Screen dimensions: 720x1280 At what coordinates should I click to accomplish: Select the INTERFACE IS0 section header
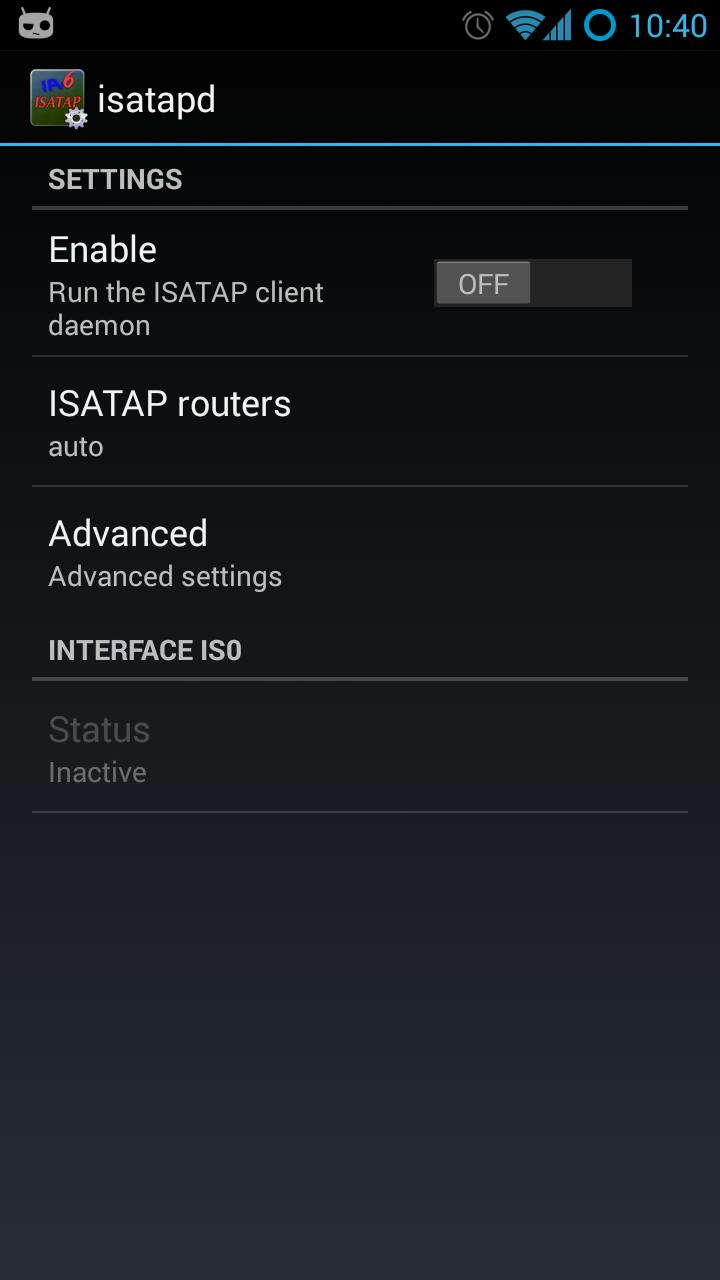tap(144, 650)
